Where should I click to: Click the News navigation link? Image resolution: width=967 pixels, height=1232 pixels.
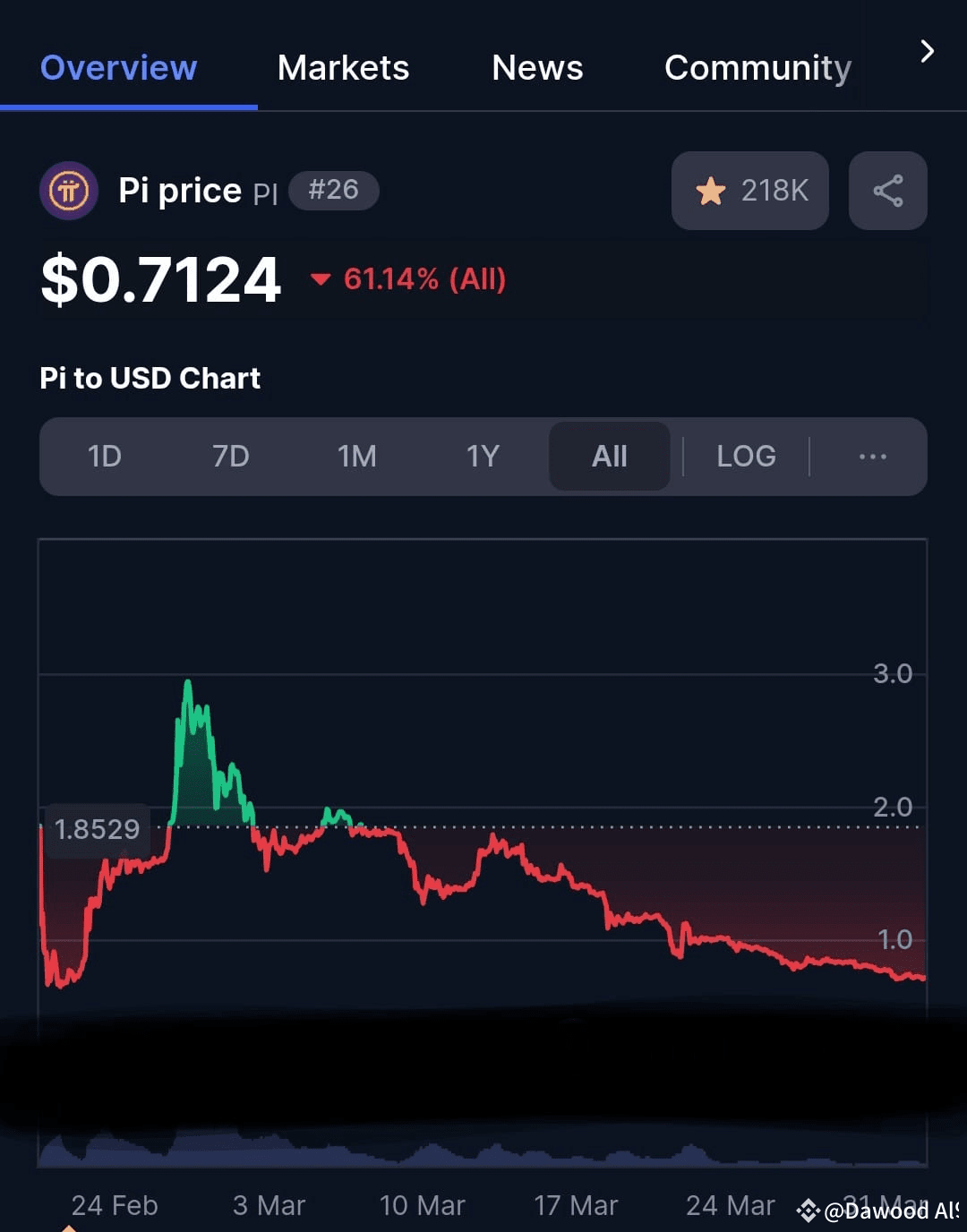537,68
